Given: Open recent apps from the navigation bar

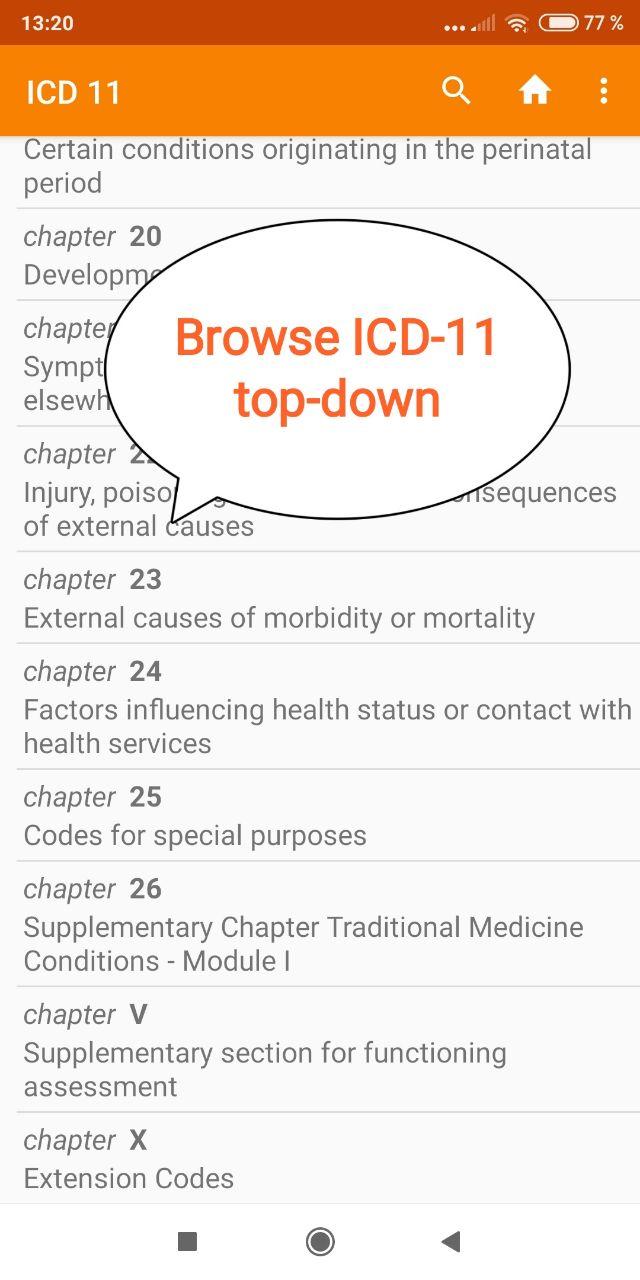Looking at the screenshot, I should point(187,1242).
